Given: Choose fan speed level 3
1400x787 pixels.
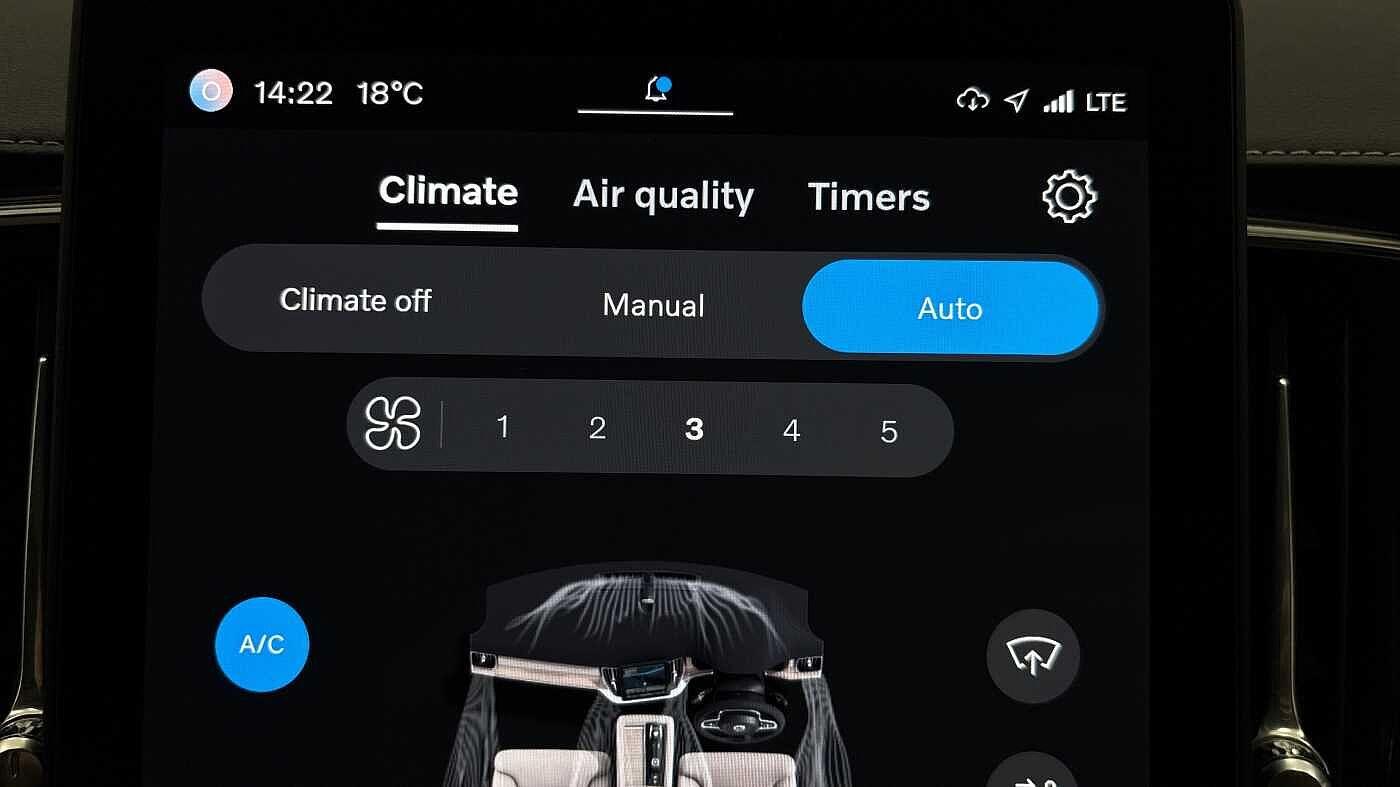Looking at the screenshot, I should 694,430.
